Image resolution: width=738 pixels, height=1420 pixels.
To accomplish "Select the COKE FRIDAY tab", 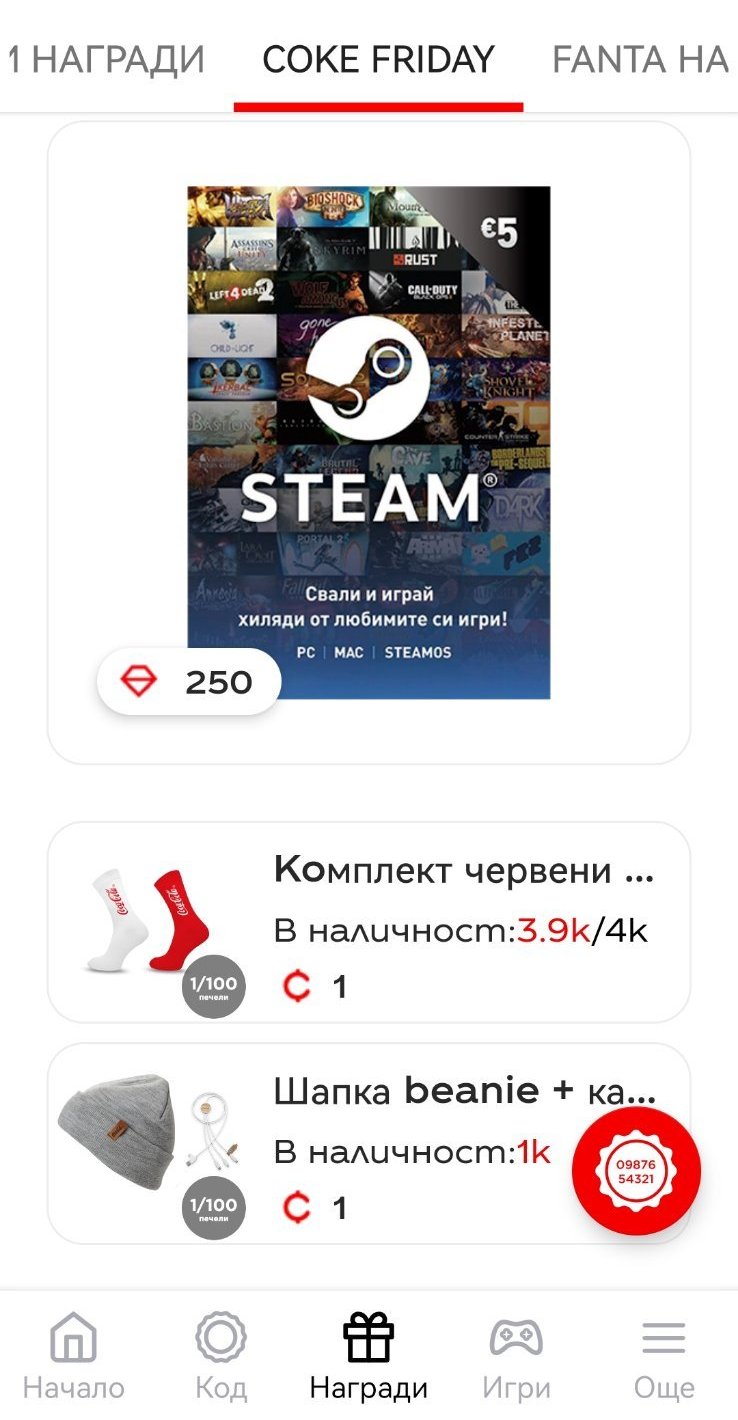I will tap(378, 60).
